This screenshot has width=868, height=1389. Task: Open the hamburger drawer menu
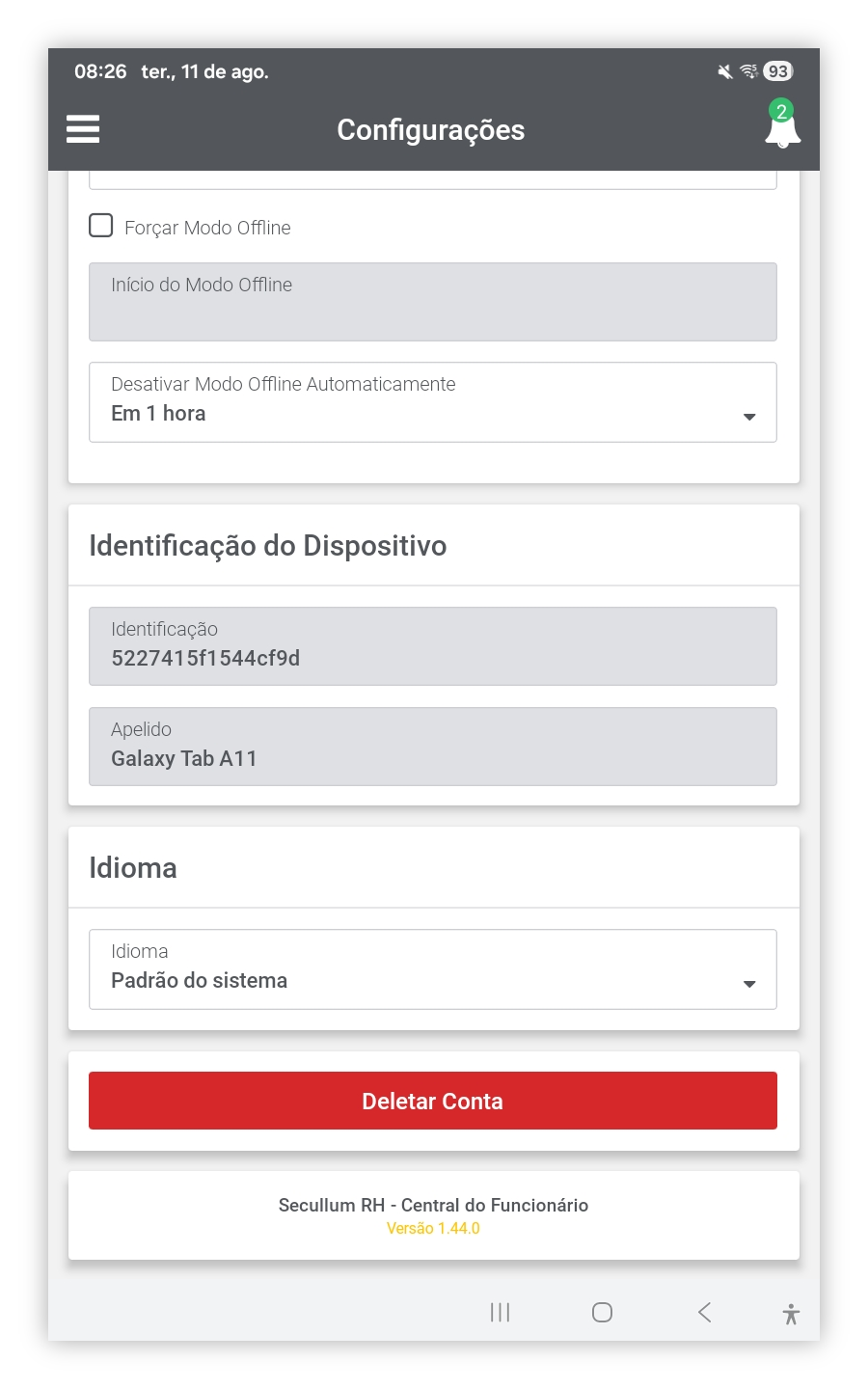click(x=83, y=129)
